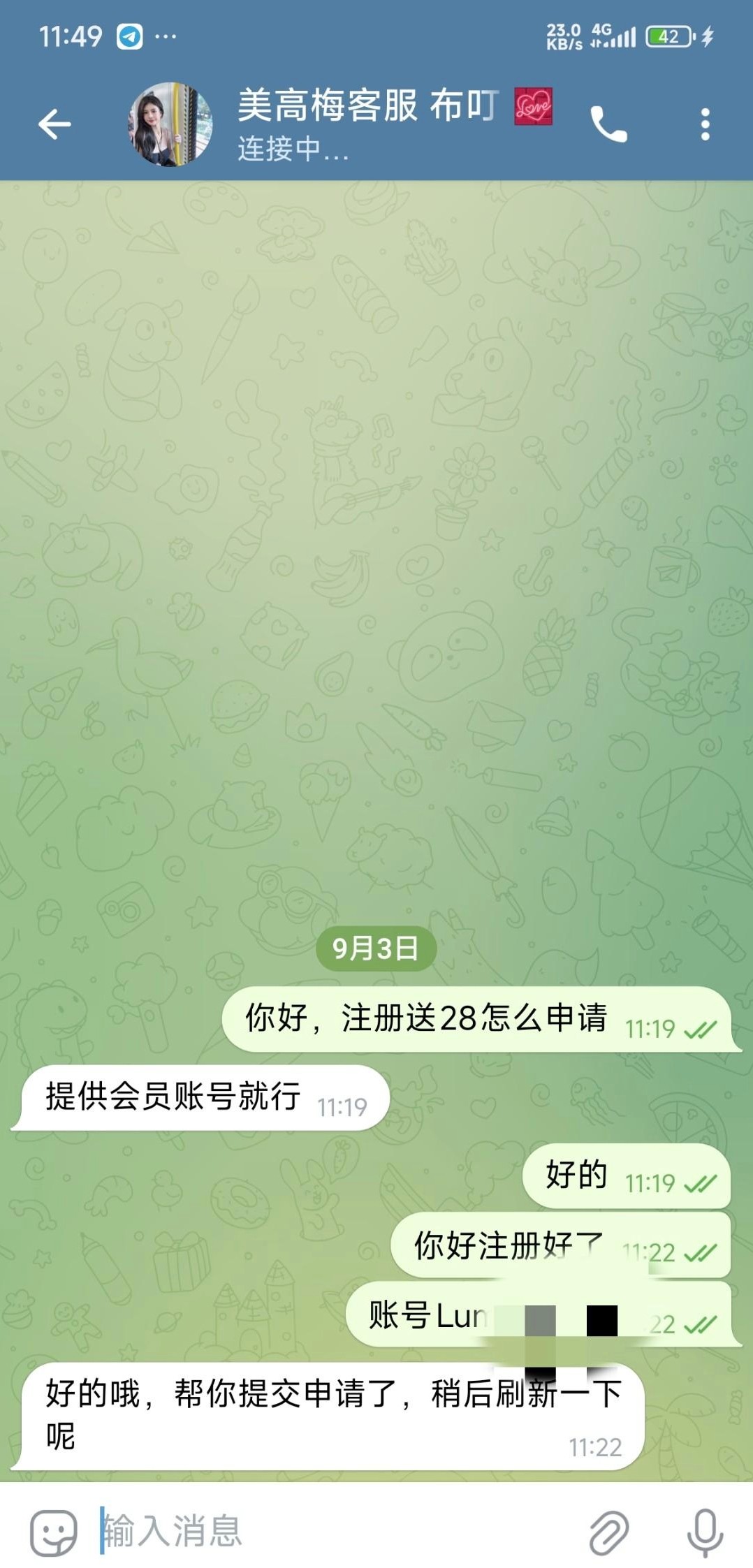753x1568 pixels.
Task: Open the emoji sticker panel
Action: (x=53, y=1533)
